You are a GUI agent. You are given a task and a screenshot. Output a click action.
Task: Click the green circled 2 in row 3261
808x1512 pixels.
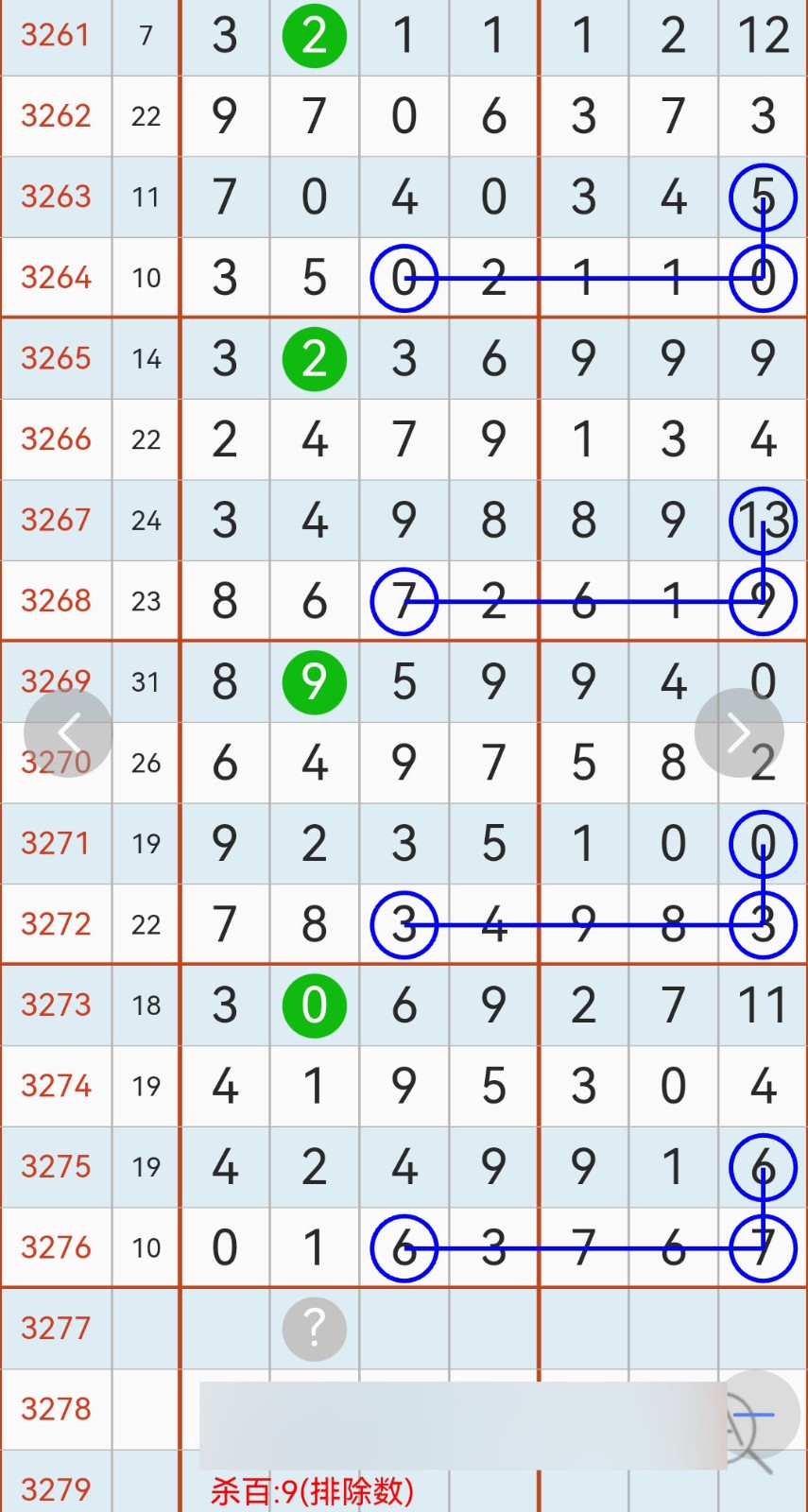314,36
